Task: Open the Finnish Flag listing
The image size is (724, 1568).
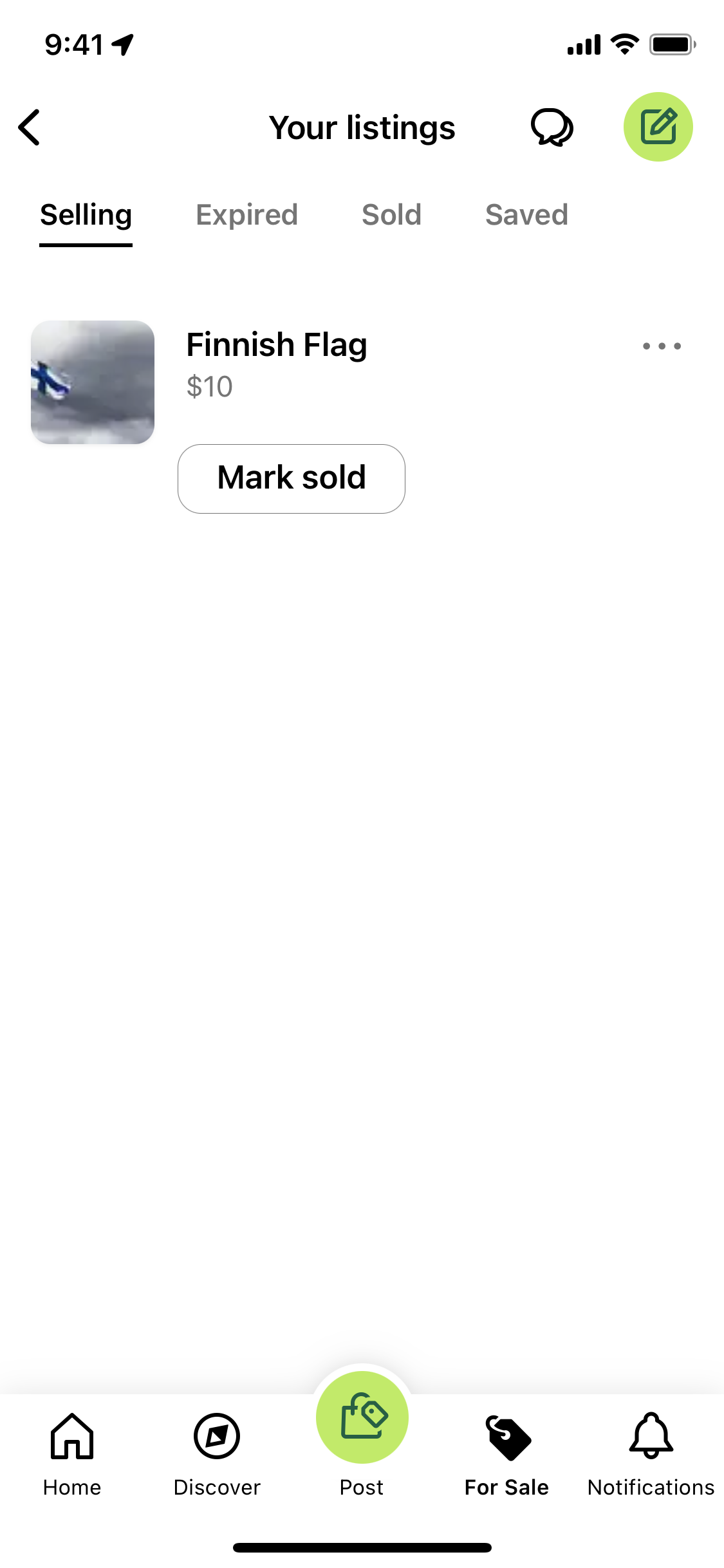Action: coord(277,344)
